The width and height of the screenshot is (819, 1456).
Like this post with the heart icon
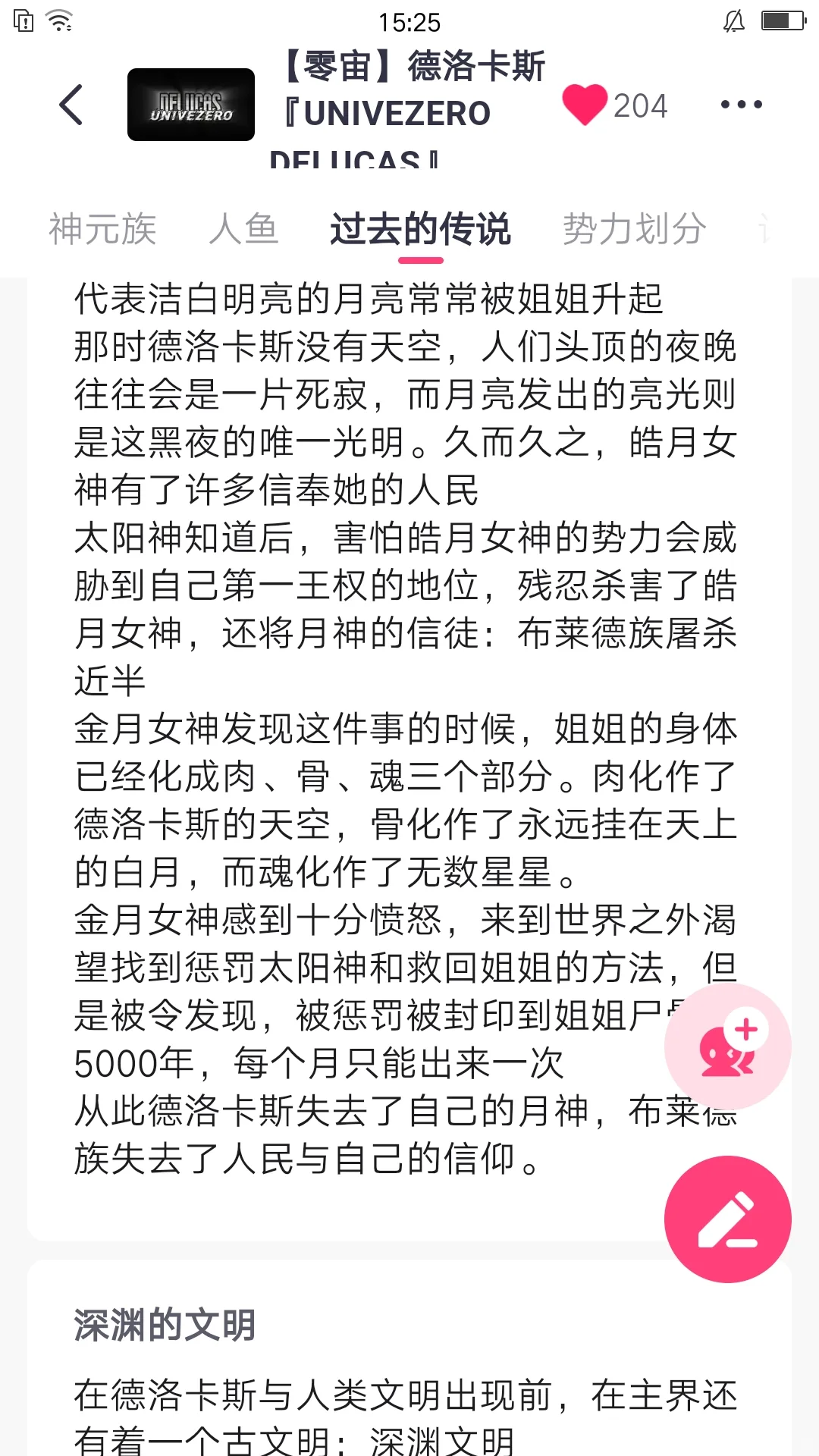[585, 105]
